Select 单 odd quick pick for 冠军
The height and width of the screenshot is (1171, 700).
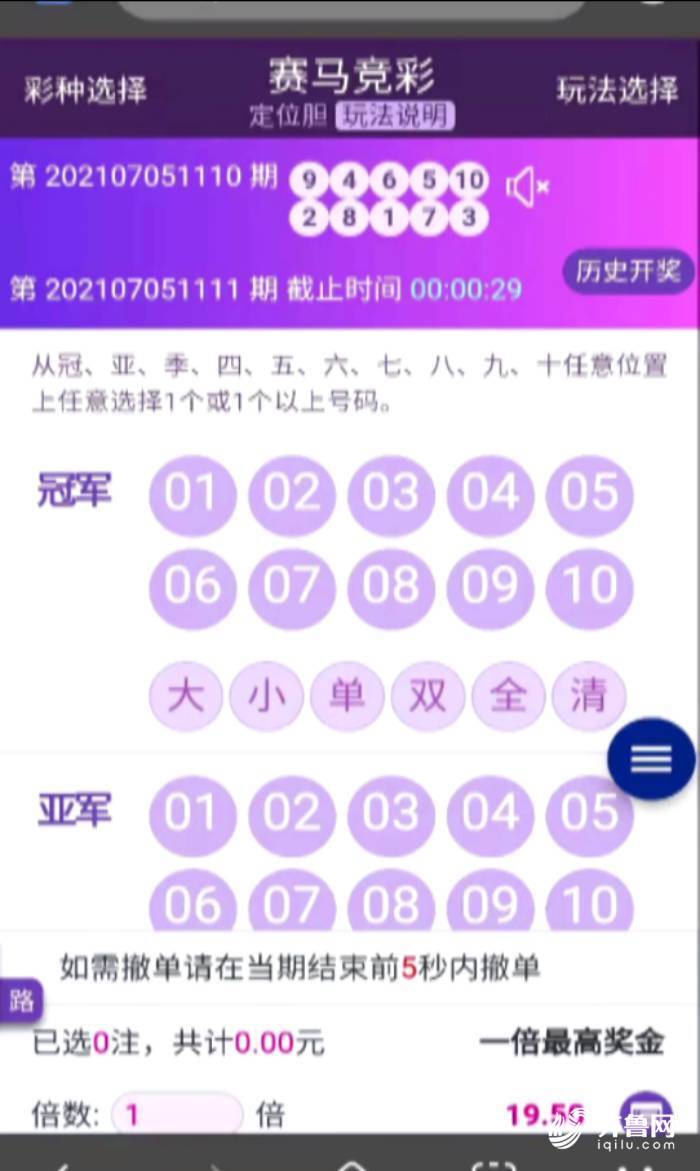(x=347, y=695)
